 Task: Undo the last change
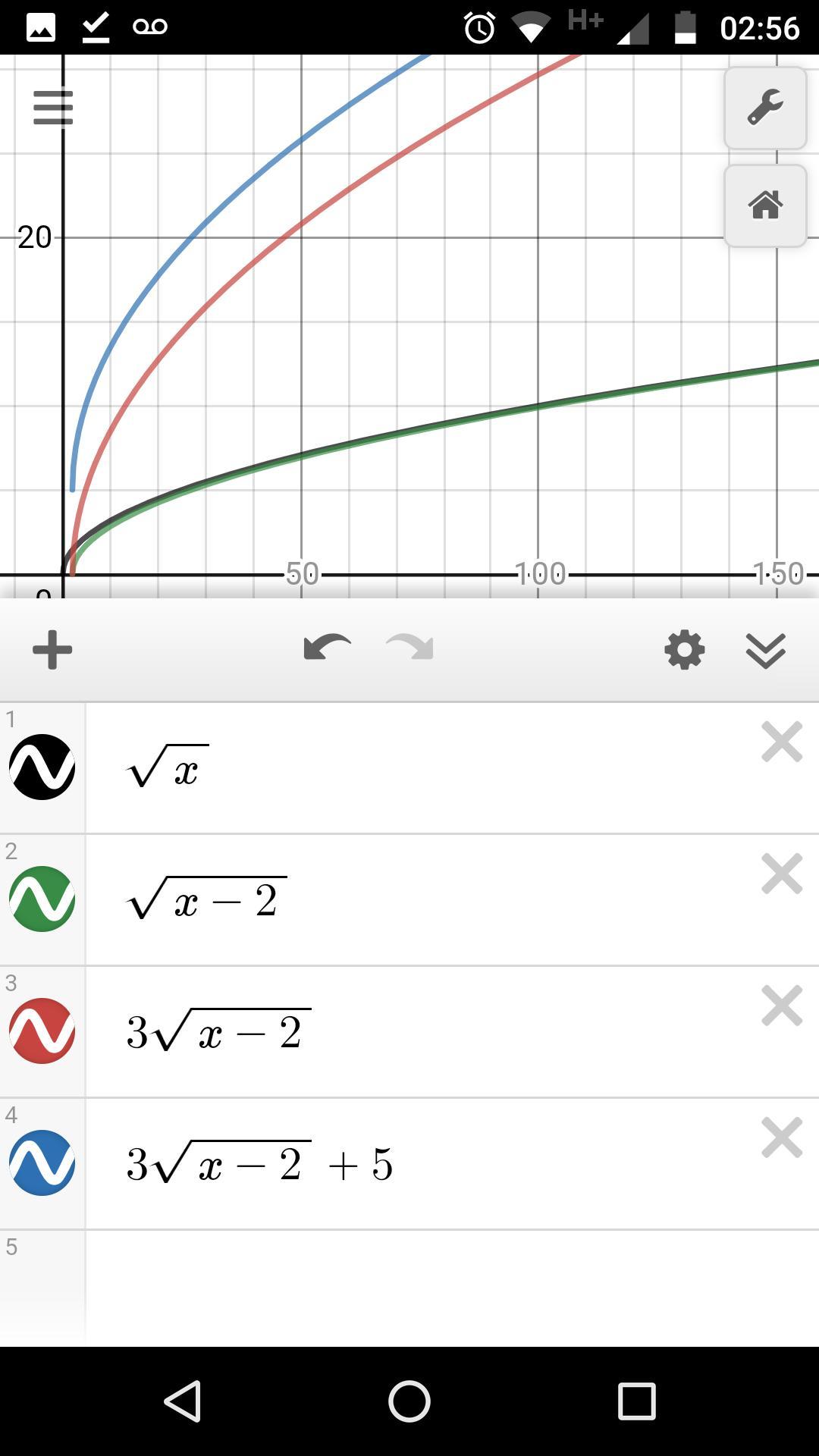(x=327, y=648)
